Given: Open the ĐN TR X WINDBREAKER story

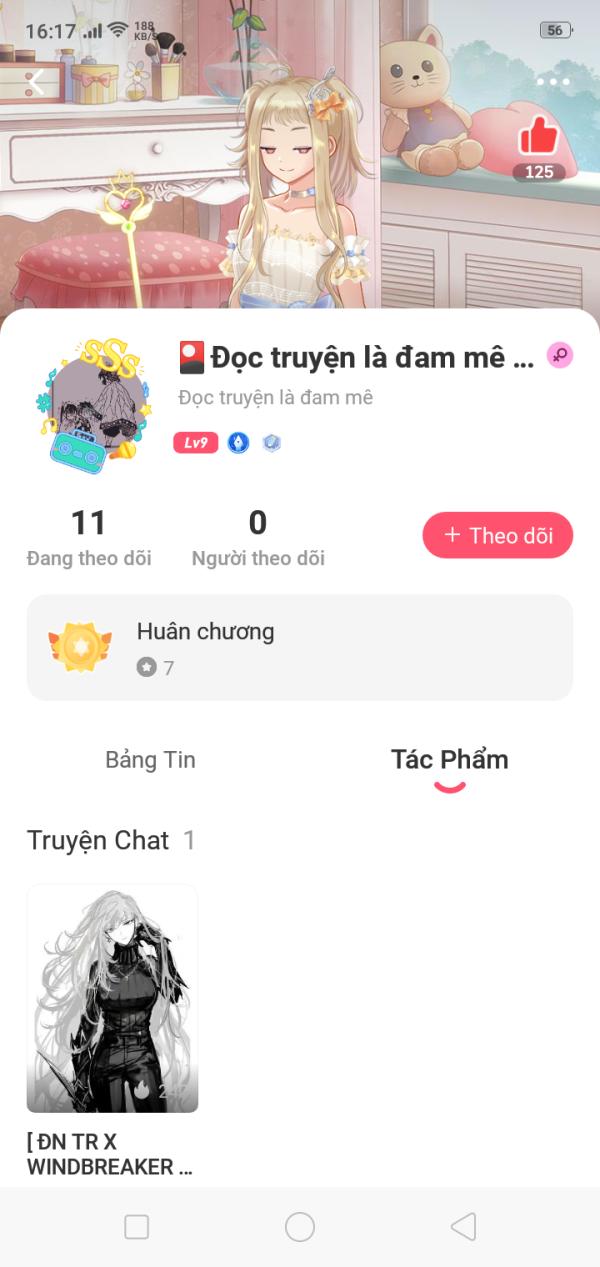Looking at the screenshot, I should pyautogui.click(x=112, y=1000).
